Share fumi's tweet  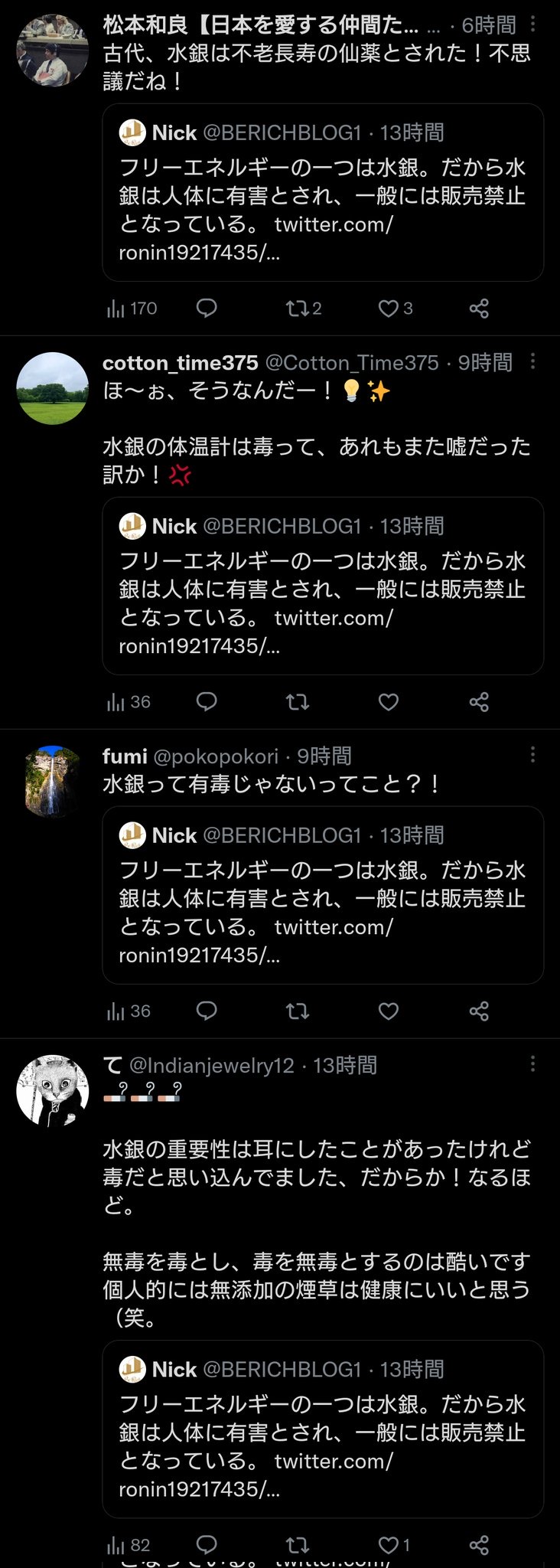tap(479, 1011)
